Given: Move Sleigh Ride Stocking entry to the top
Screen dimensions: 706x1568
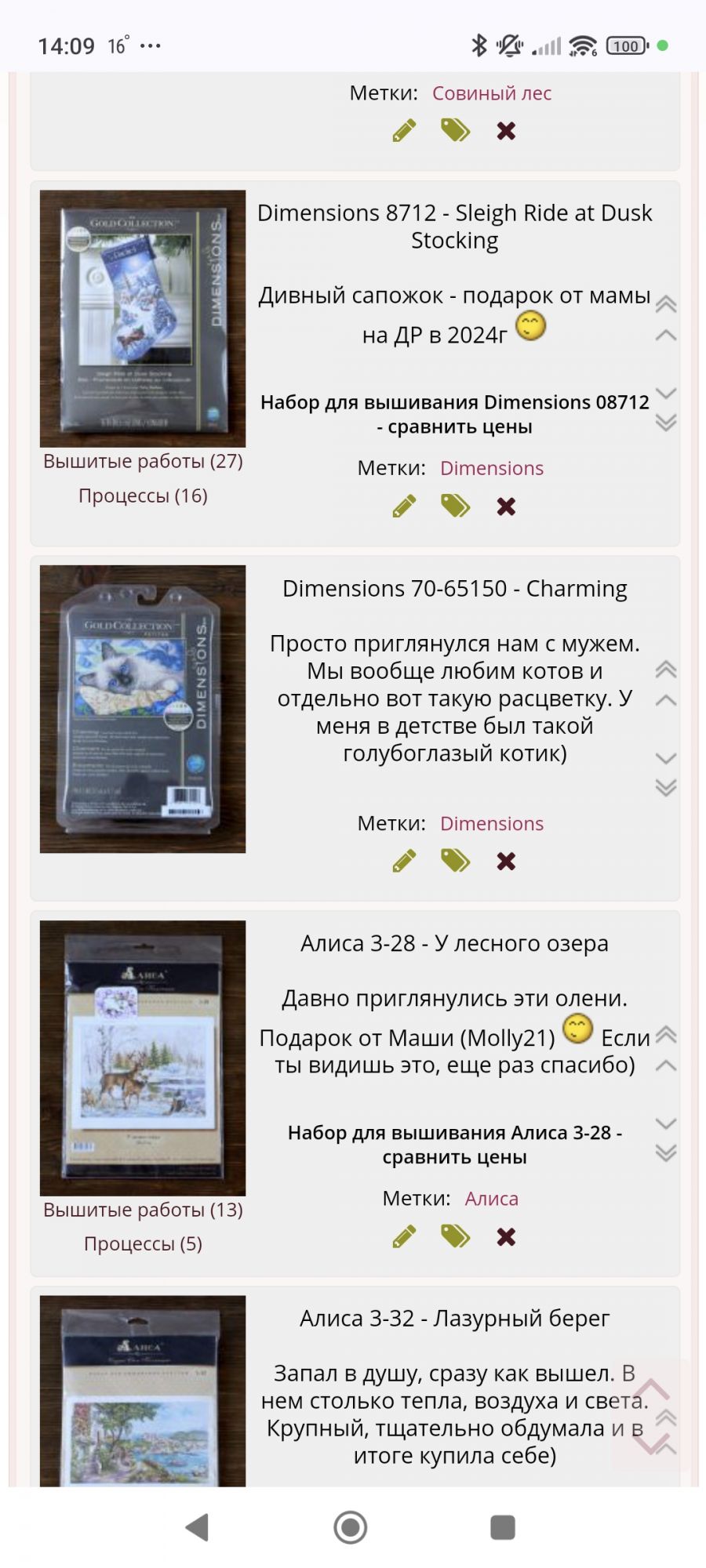Looking at the screenshot, I should (x=666, y=304).
